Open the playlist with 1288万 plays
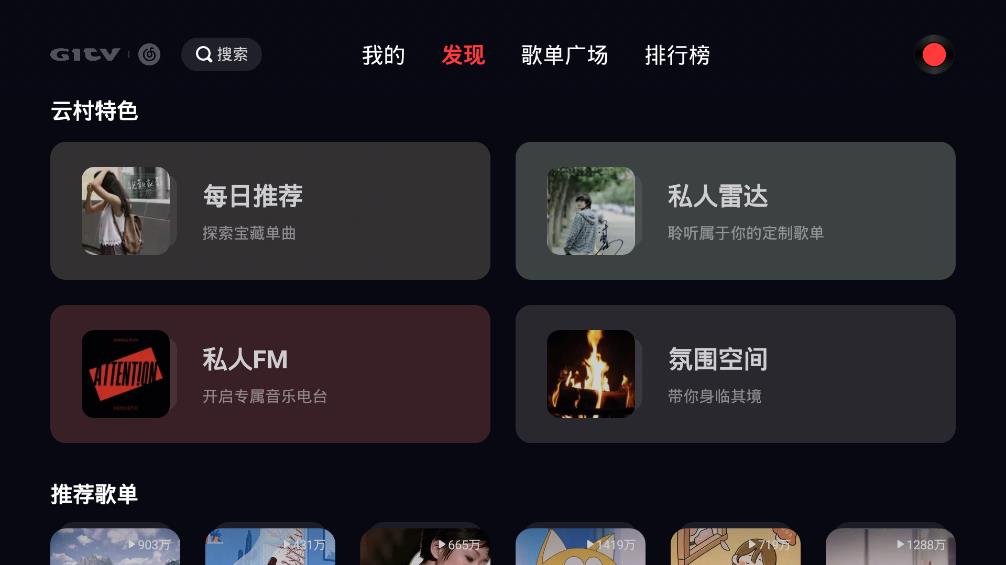 (890, 547)
